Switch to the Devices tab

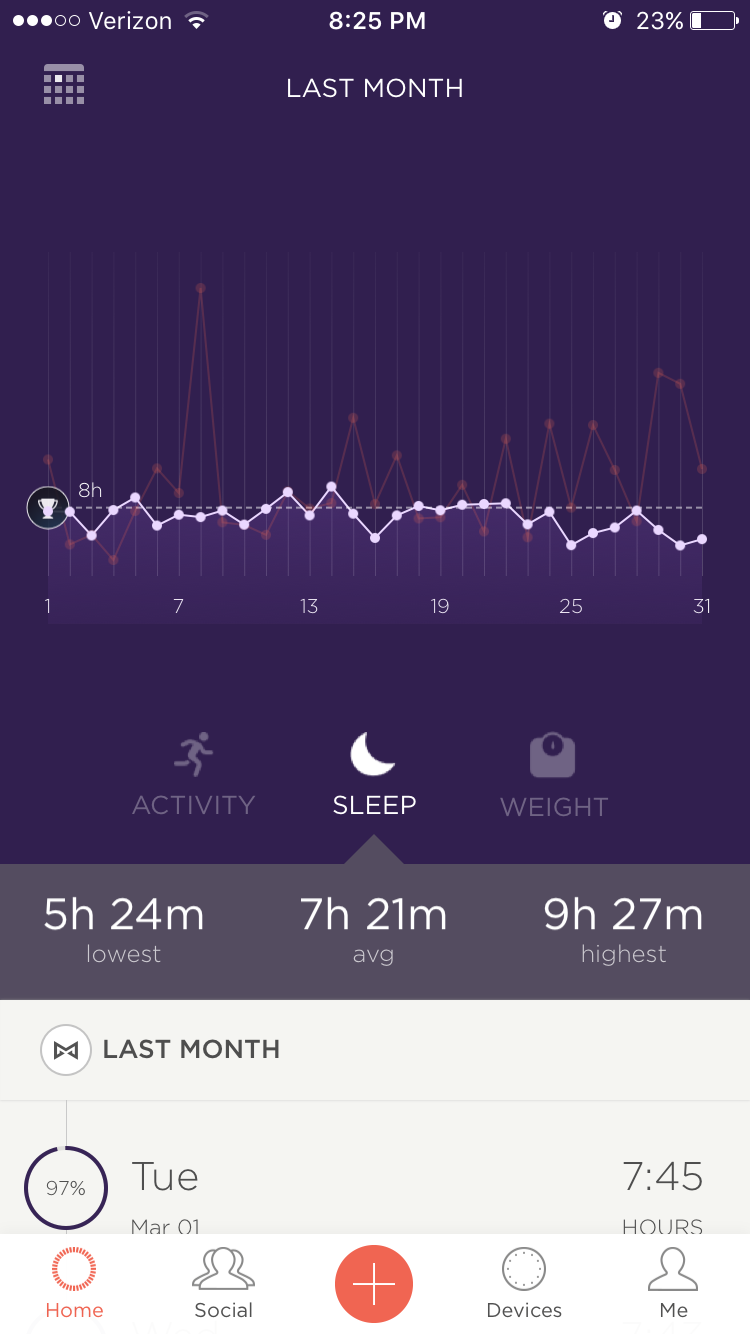tap(524, 1283)
